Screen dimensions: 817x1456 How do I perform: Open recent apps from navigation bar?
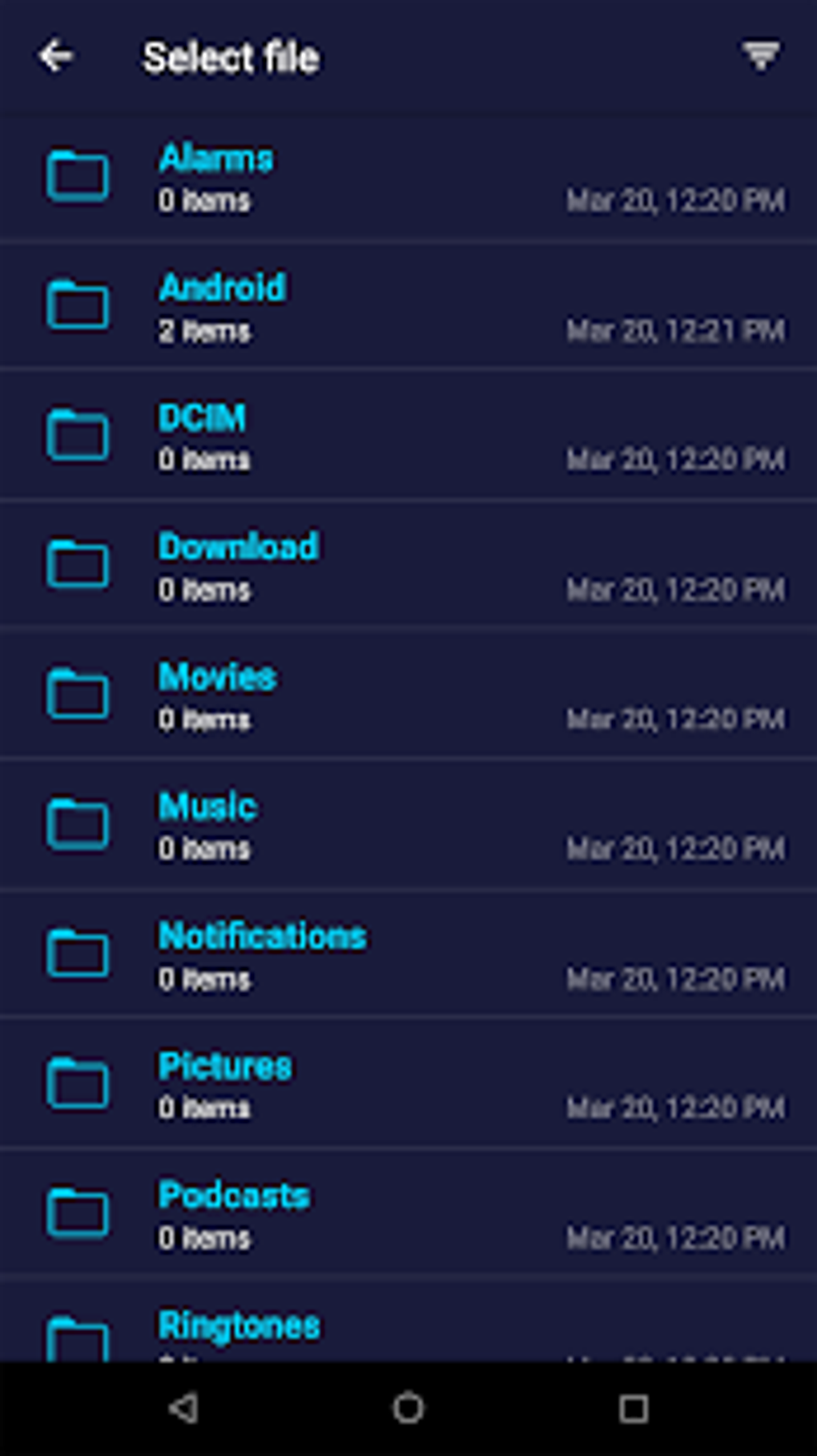633,1408
